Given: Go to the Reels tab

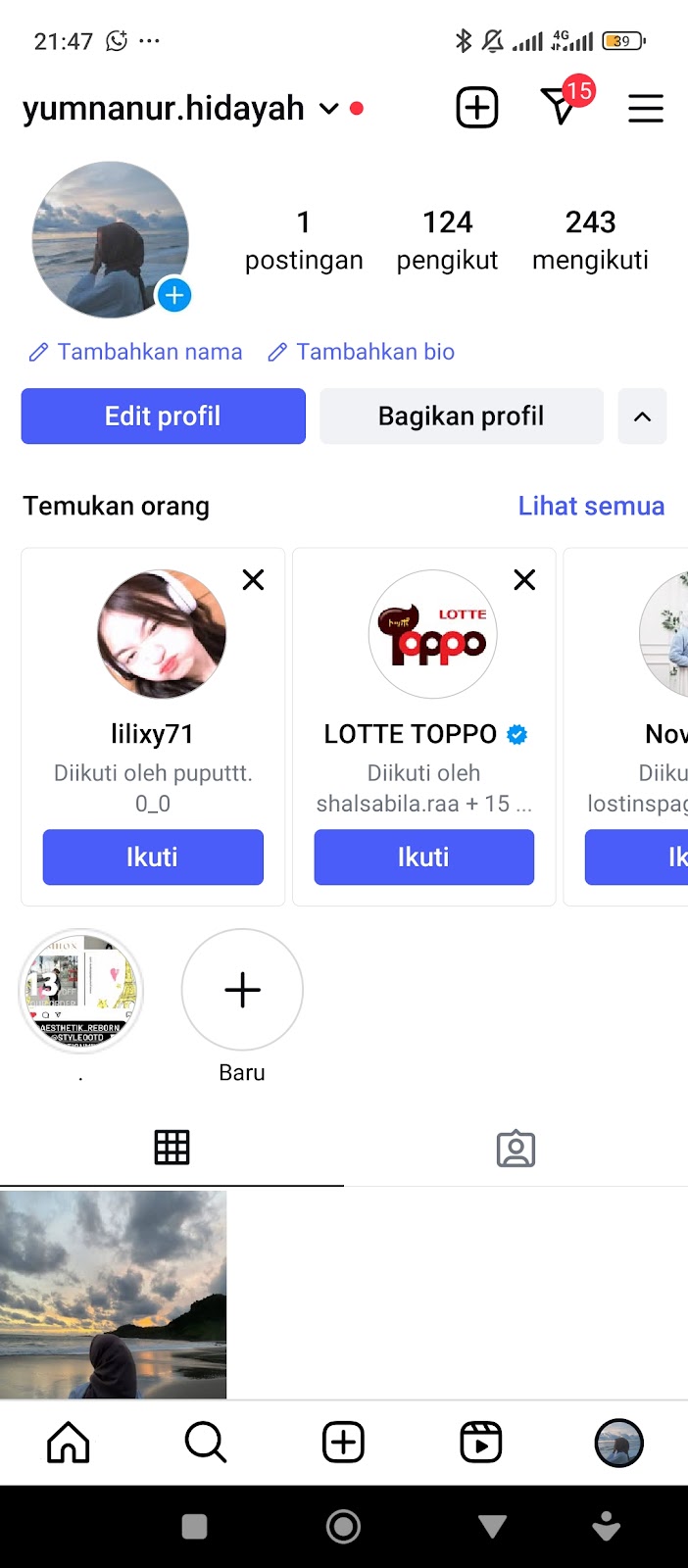Looking at the screenshot, I should click(x=481, y=1443).
